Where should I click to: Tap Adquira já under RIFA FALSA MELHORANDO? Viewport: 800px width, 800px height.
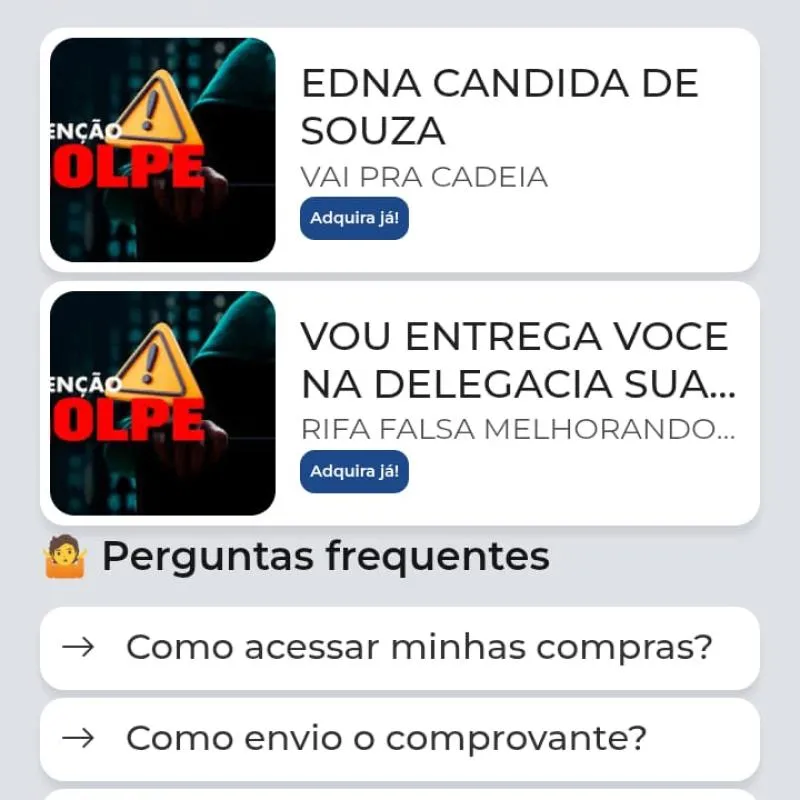click(x=354, y=472)
